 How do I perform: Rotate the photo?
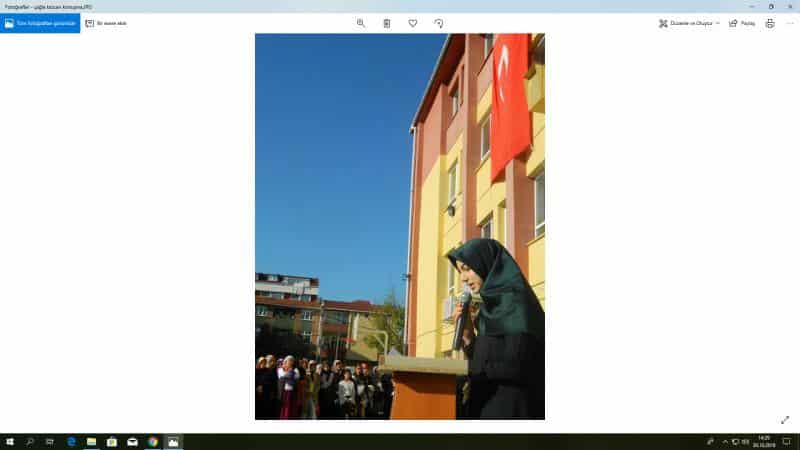[438, 23]
